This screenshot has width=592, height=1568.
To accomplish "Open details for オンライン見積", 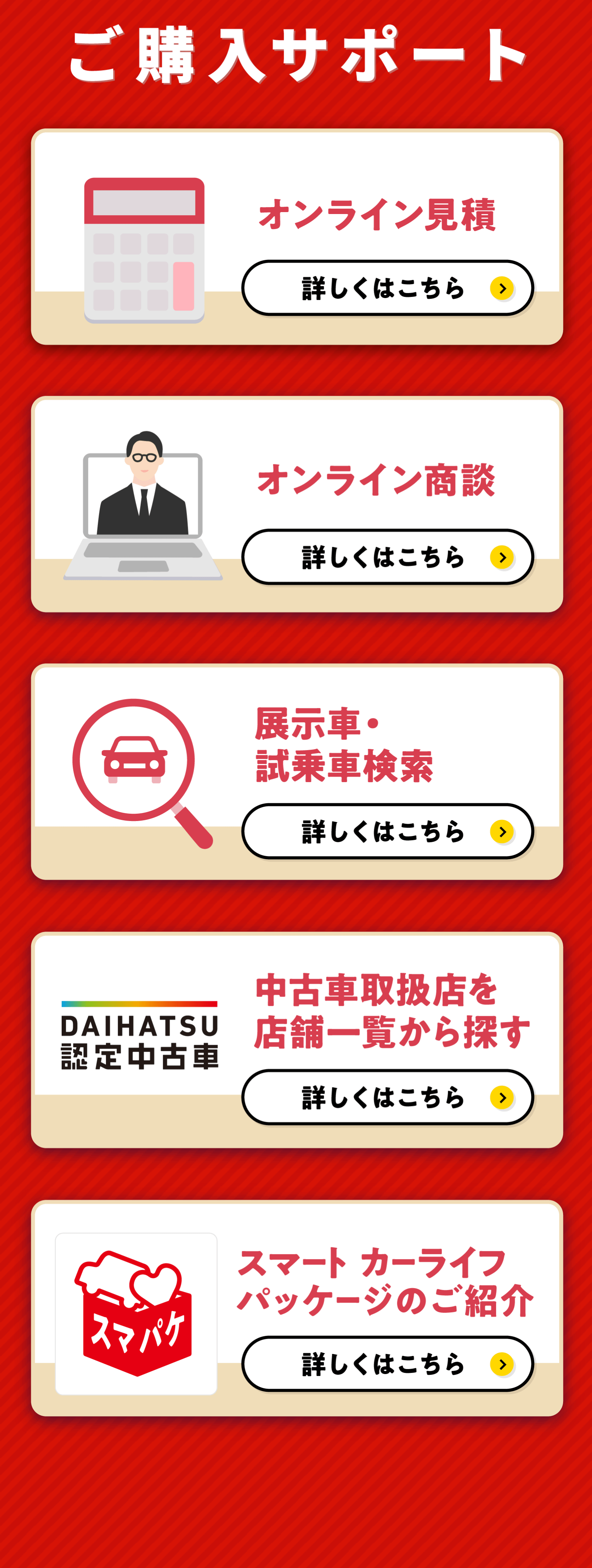I will (x=387, y=288).
